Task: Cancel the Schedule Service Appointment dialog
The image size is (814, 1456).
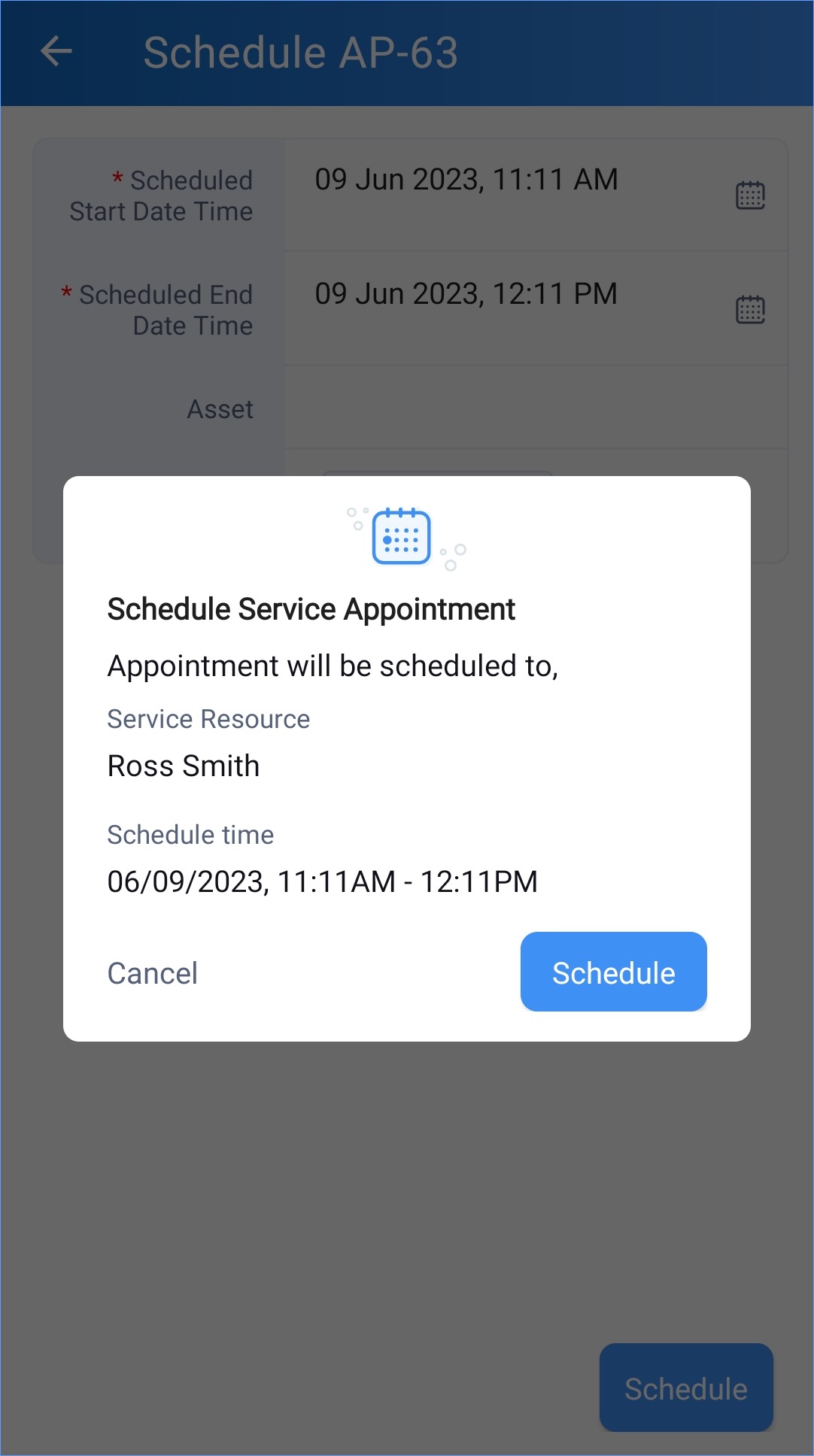Action: point(153,973)
